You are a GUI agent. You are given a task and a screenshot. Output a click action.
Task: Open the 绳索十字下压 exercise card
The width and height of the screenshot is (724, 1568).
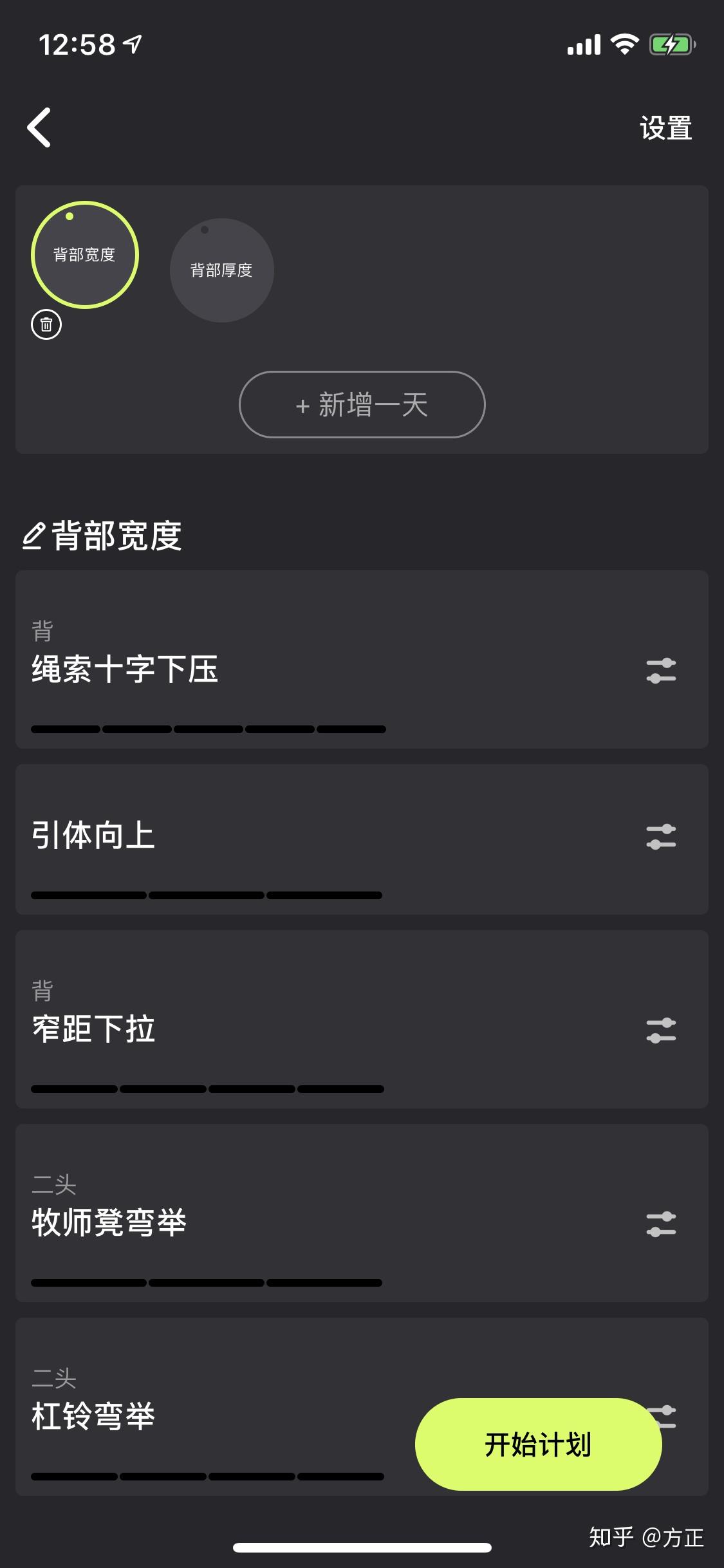(x=257, y=668)
